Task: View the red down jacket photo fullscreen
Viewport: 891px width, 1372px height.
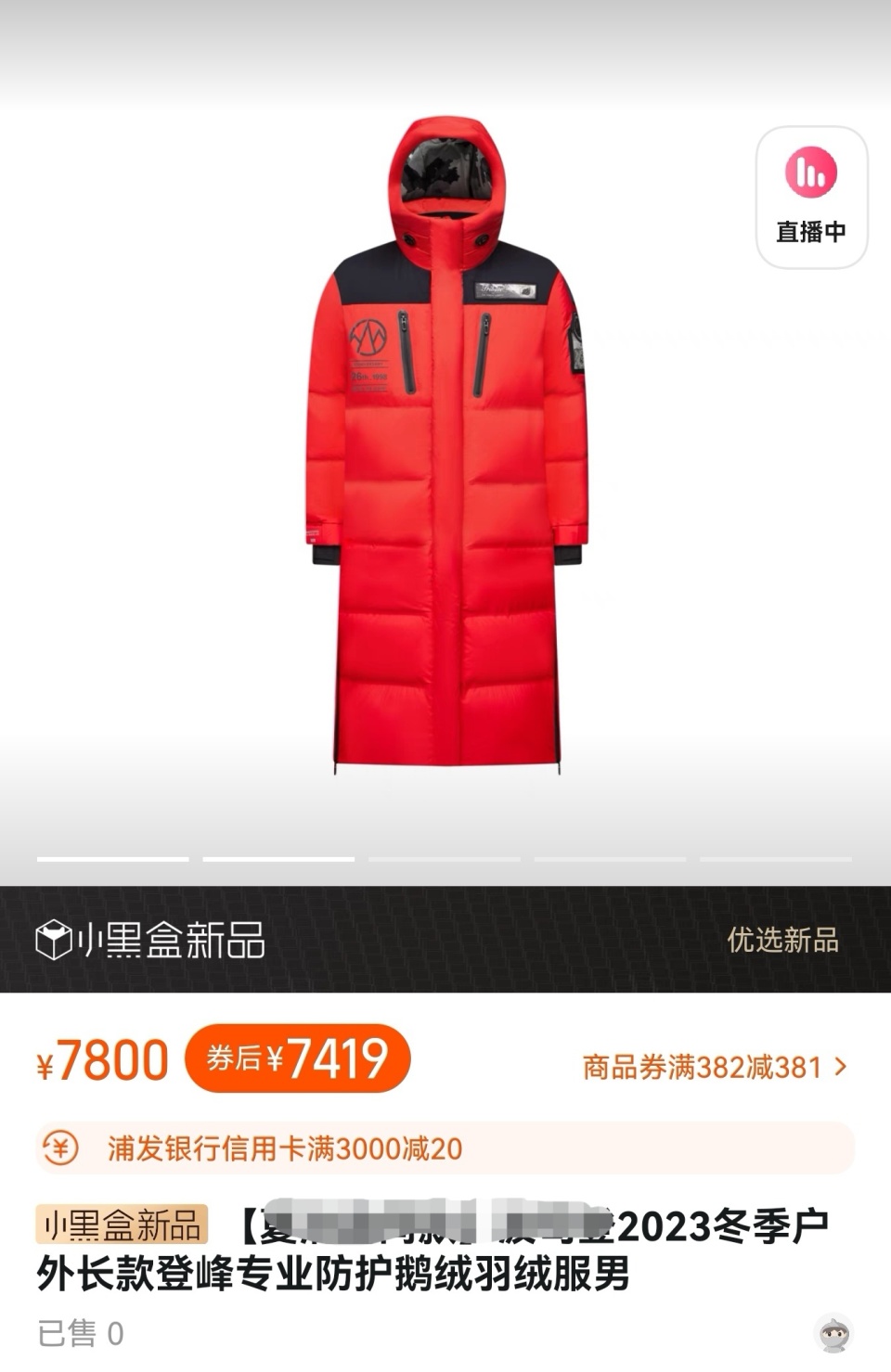Action: click(x=445, y=445)
